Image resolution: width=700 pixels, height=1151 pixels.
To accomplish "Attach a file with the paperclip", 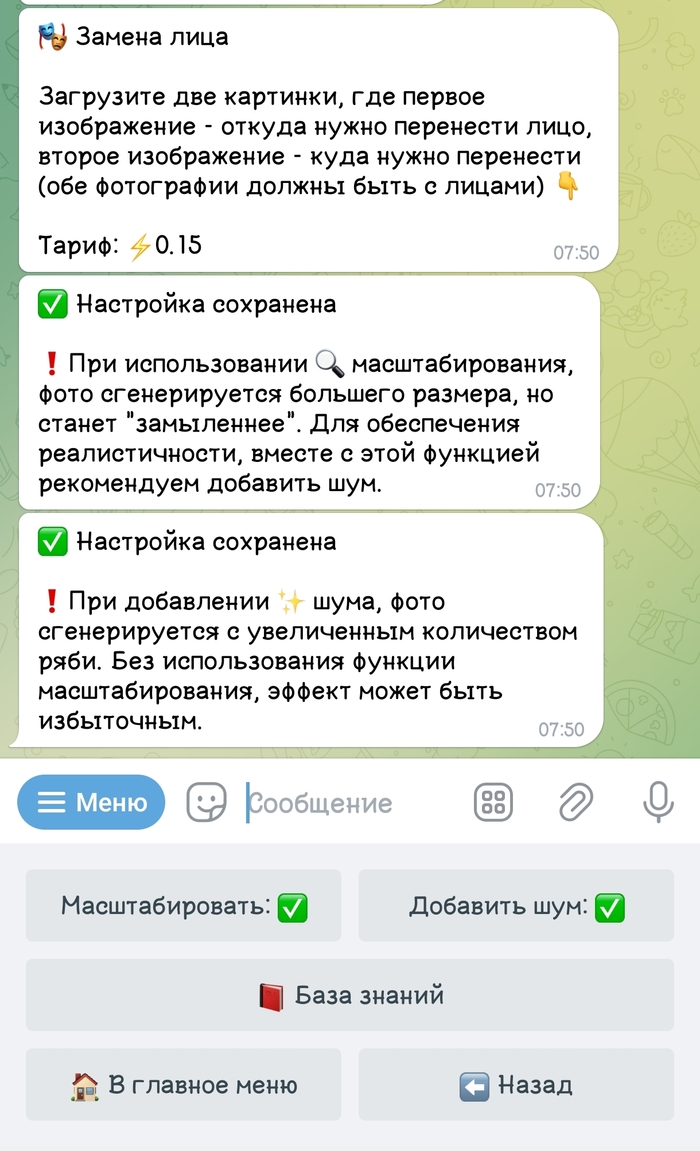I will 575,802.
